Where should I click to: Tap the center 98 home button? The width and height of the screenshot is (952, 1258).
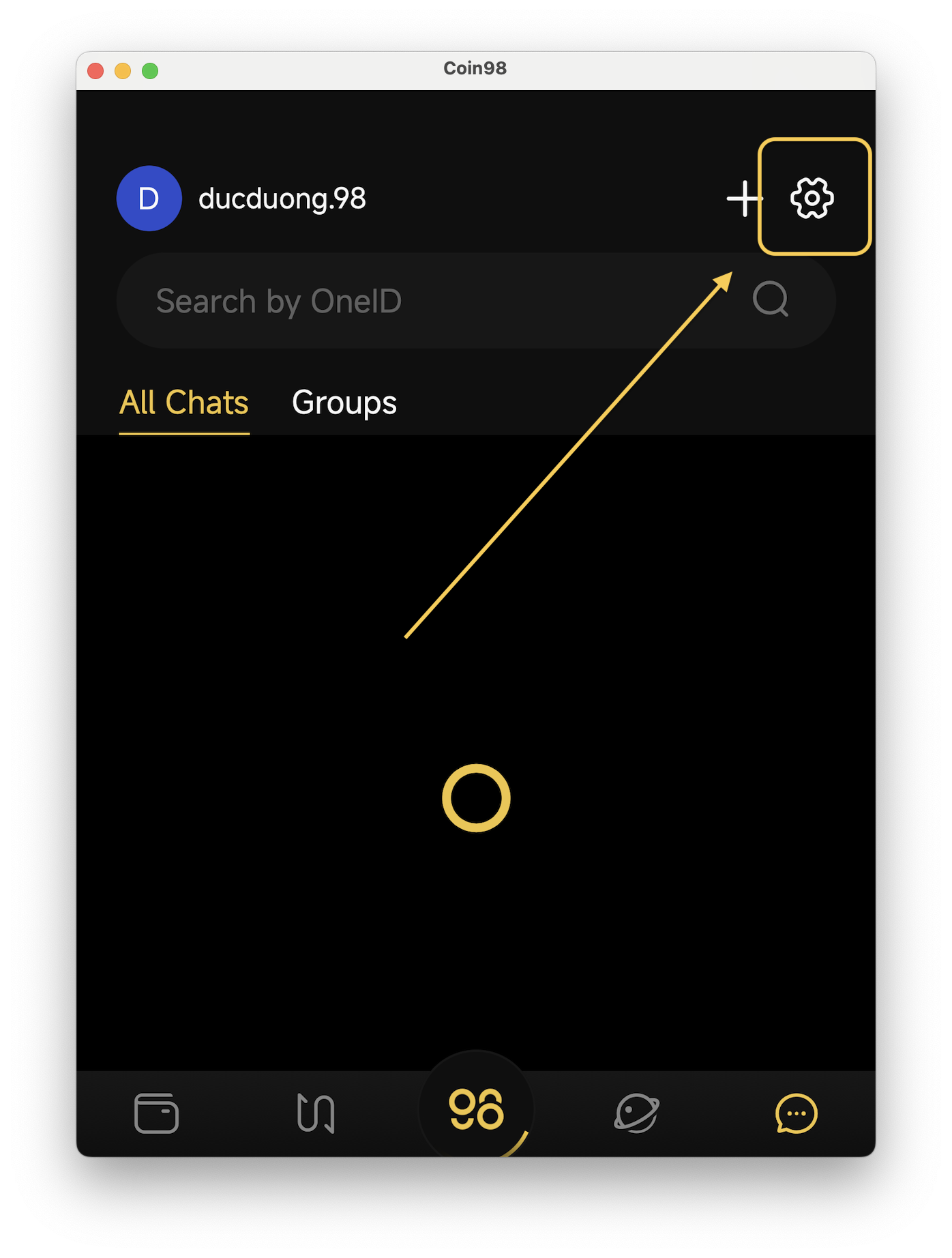(x=476, y=1108)
